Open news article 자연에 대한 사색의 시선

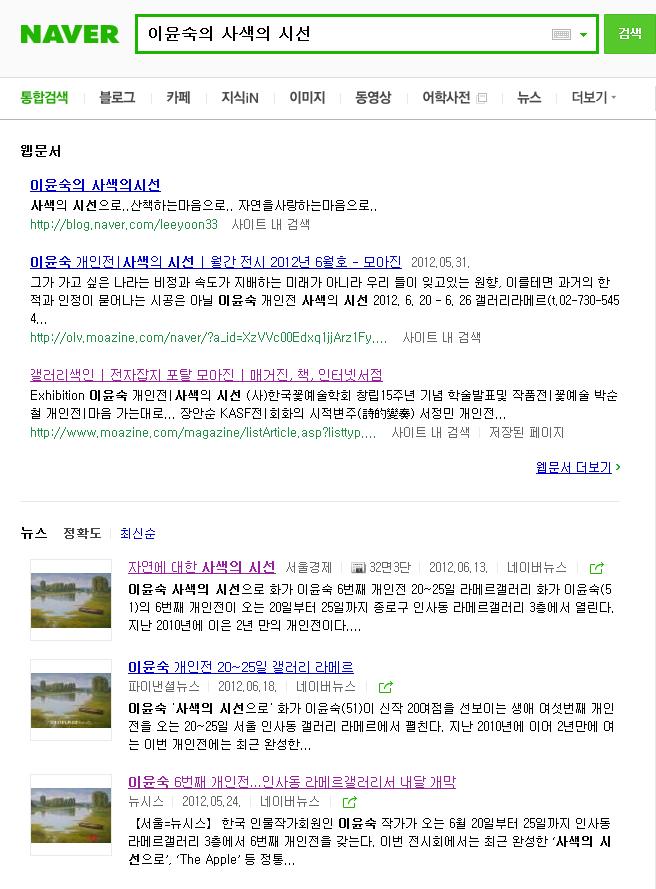click(x=201, y=567)
